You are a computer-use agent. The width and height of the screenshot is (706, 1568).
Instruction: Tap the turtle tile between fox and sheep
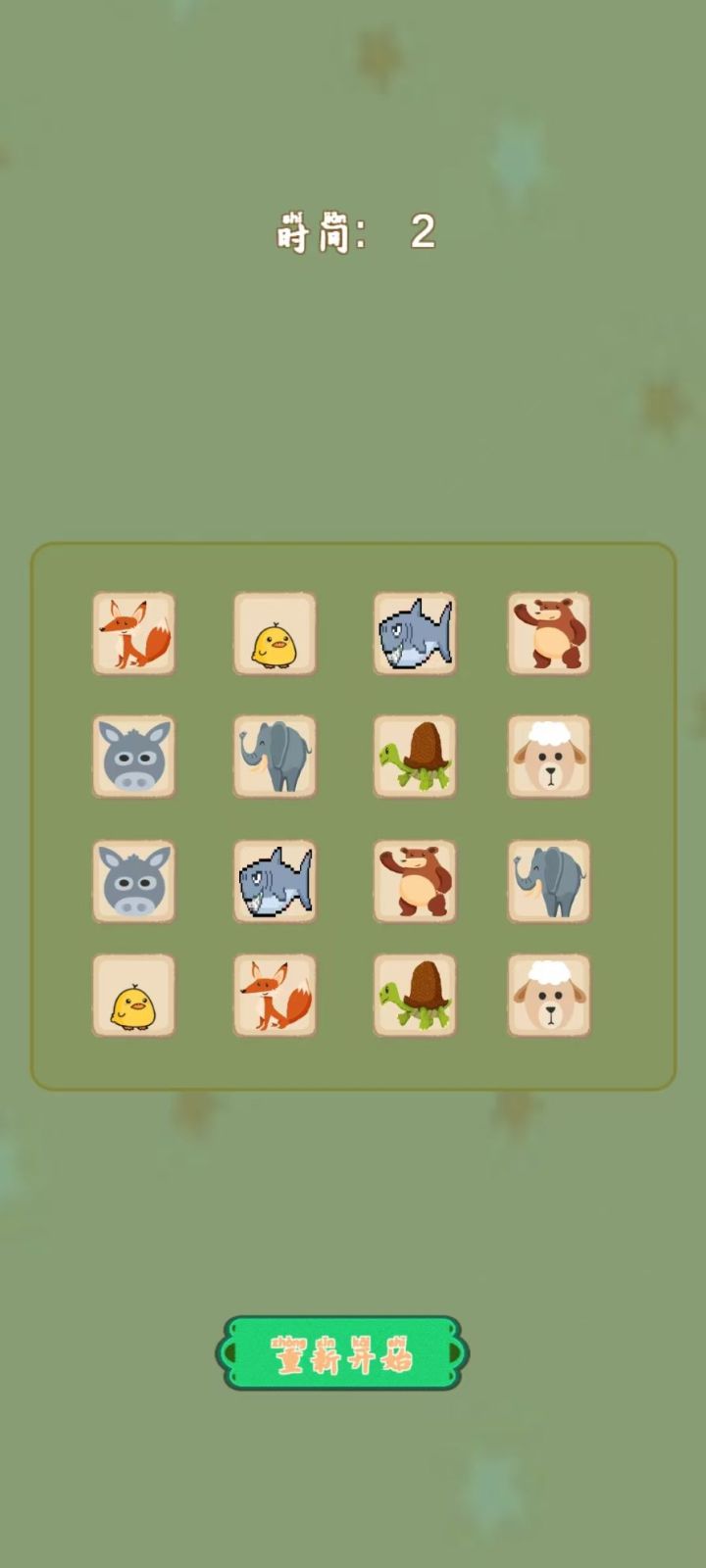(x=414, y=996)
